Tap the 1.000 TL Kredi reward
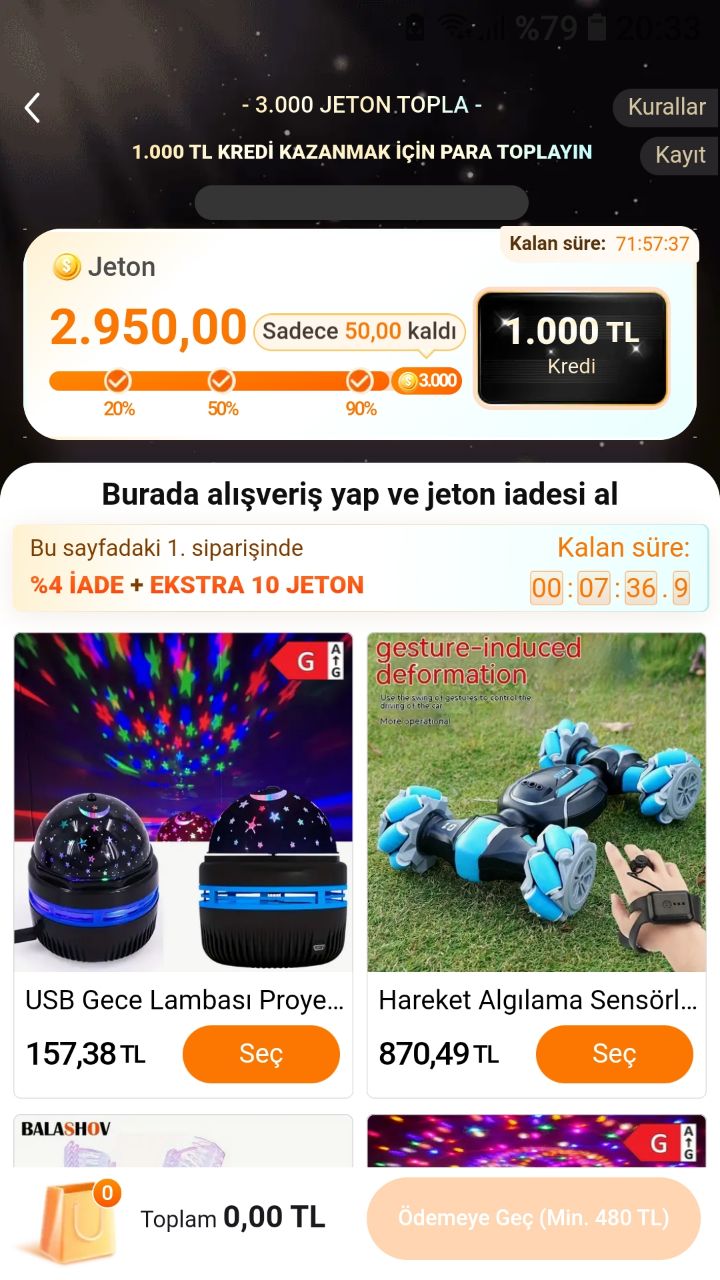 point(572,348)
